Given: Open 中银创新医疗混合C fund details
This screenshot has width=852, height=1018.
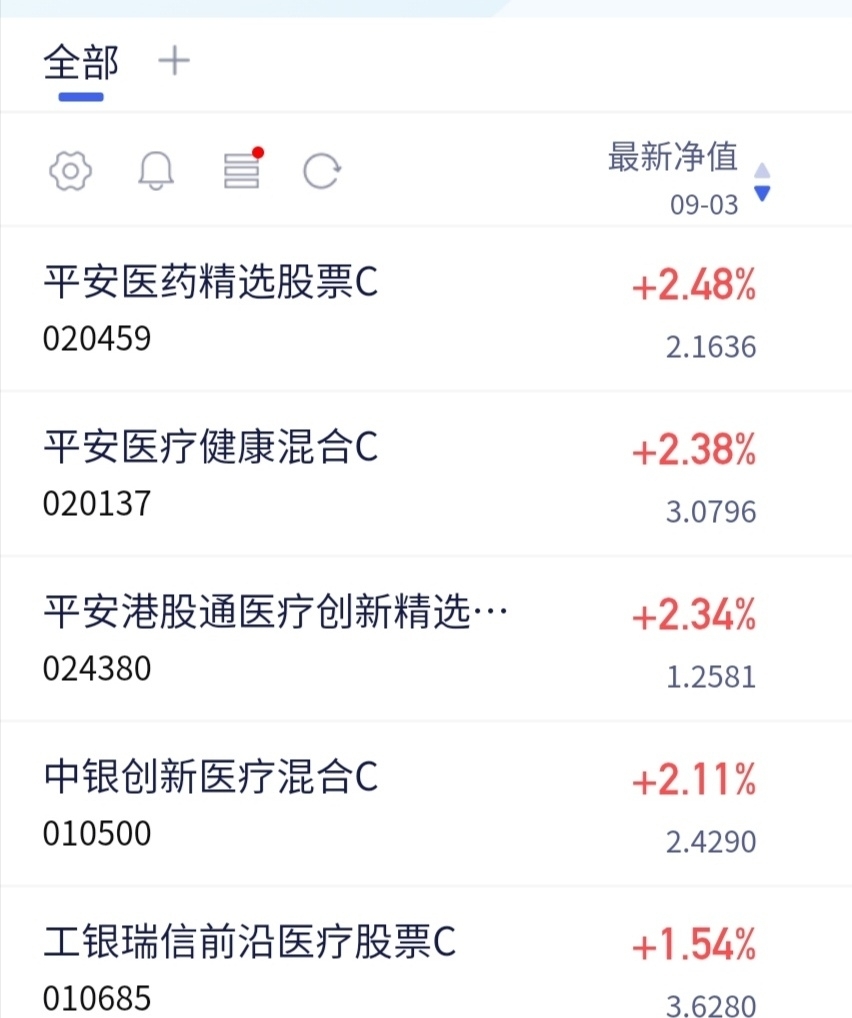Looking at the screenshot, I should (211, 777).
